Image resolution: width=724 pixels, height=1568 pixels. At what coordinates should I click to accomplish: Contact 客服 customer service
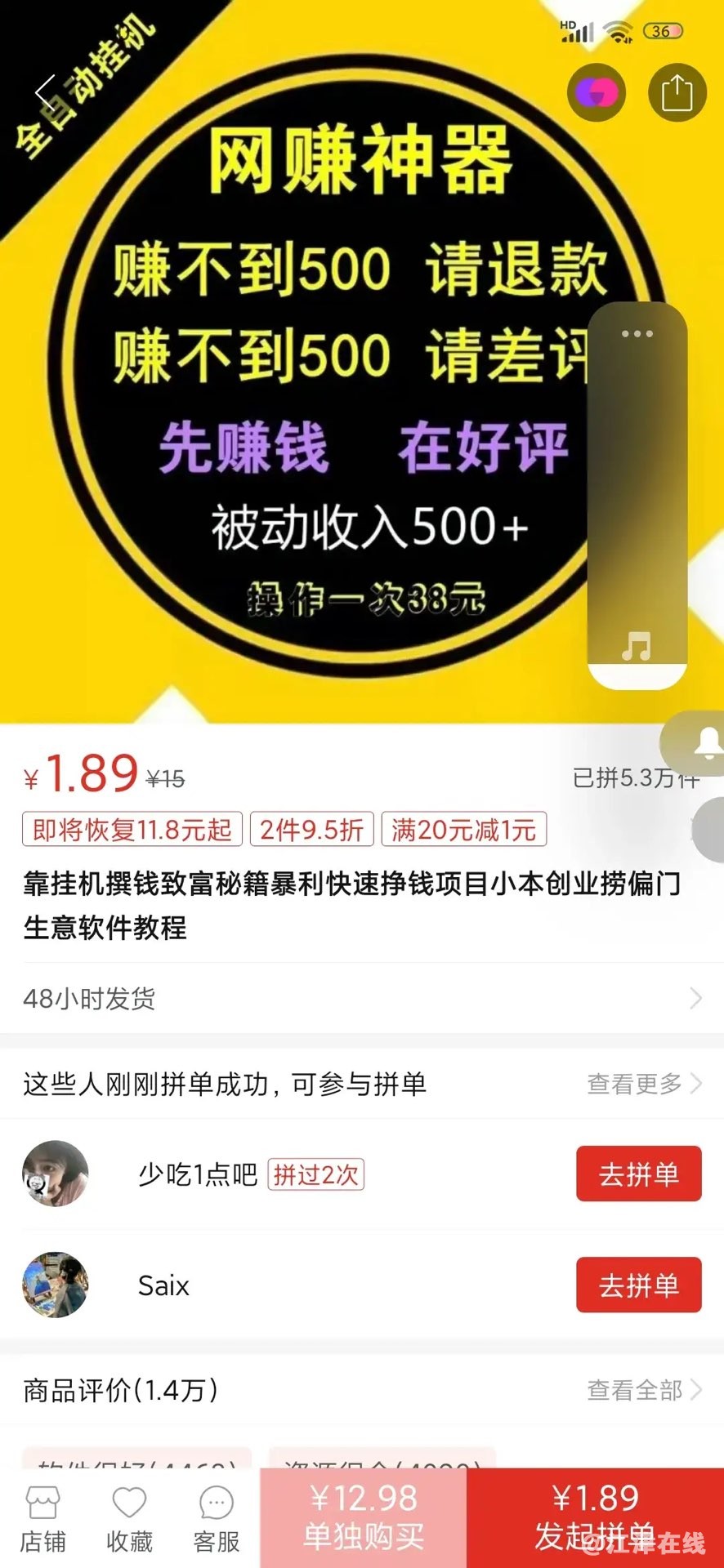click(217, 1519)
